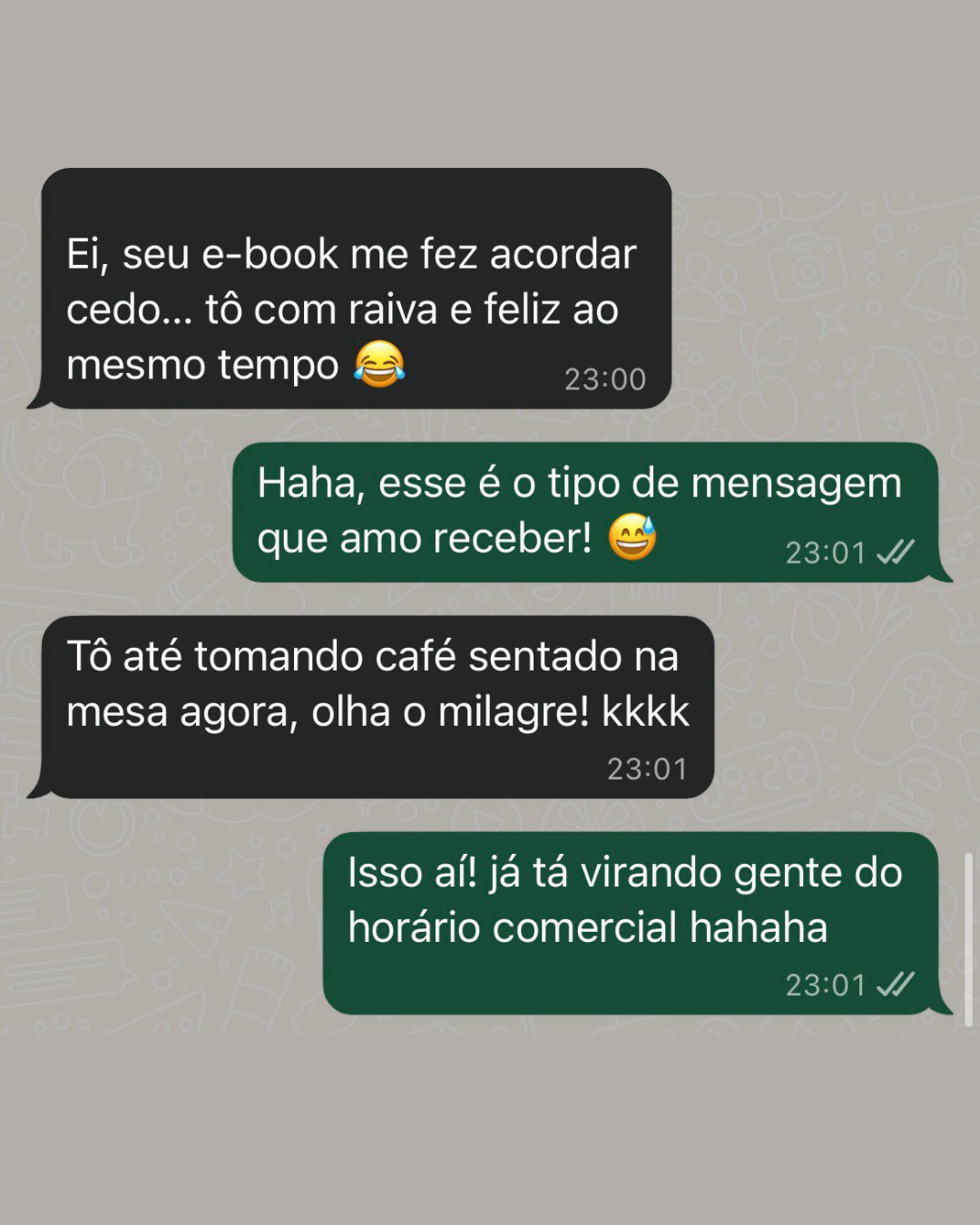Select the 'horário comercial' message bubble

[x=626, y=916]
